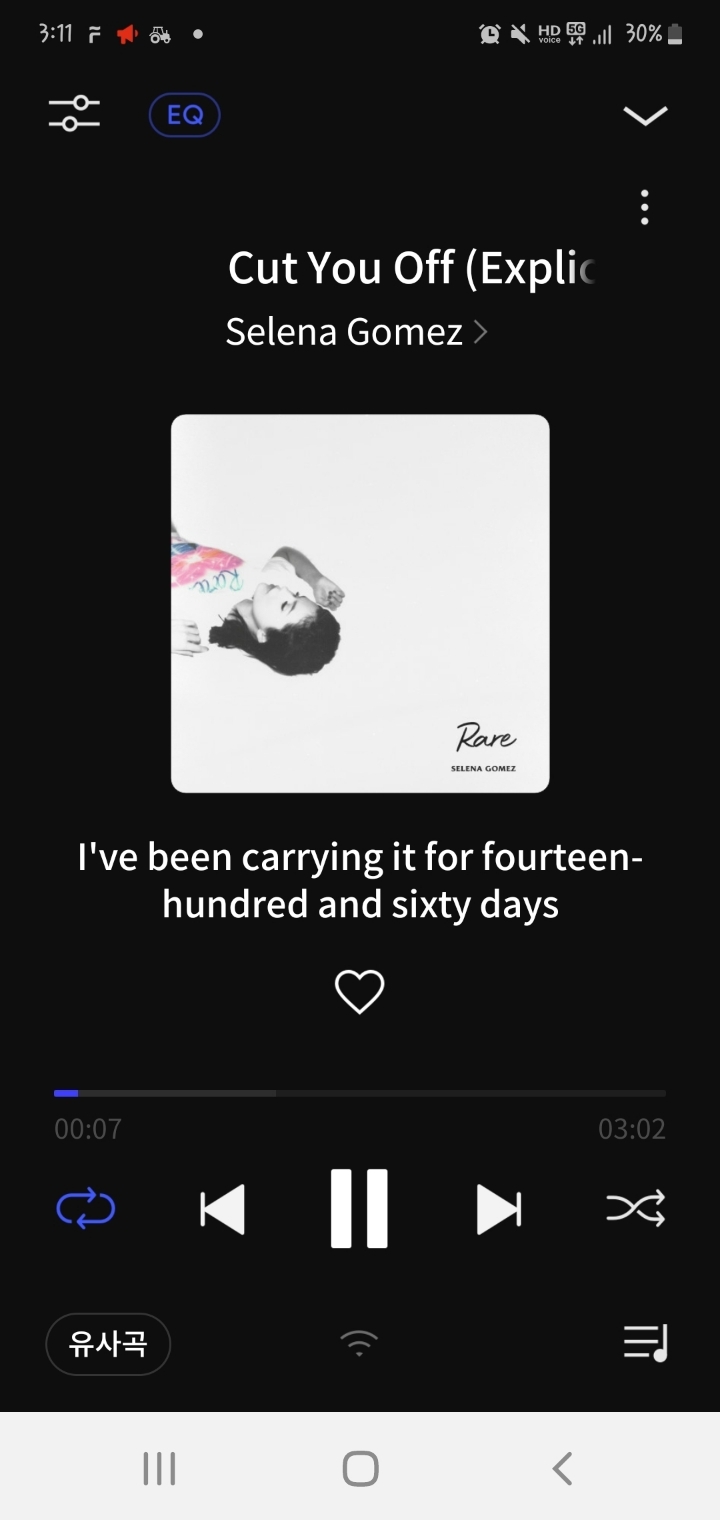Seek along the playback progress bar
Screen dimensions: 720x1520
tap(360, 1093)
